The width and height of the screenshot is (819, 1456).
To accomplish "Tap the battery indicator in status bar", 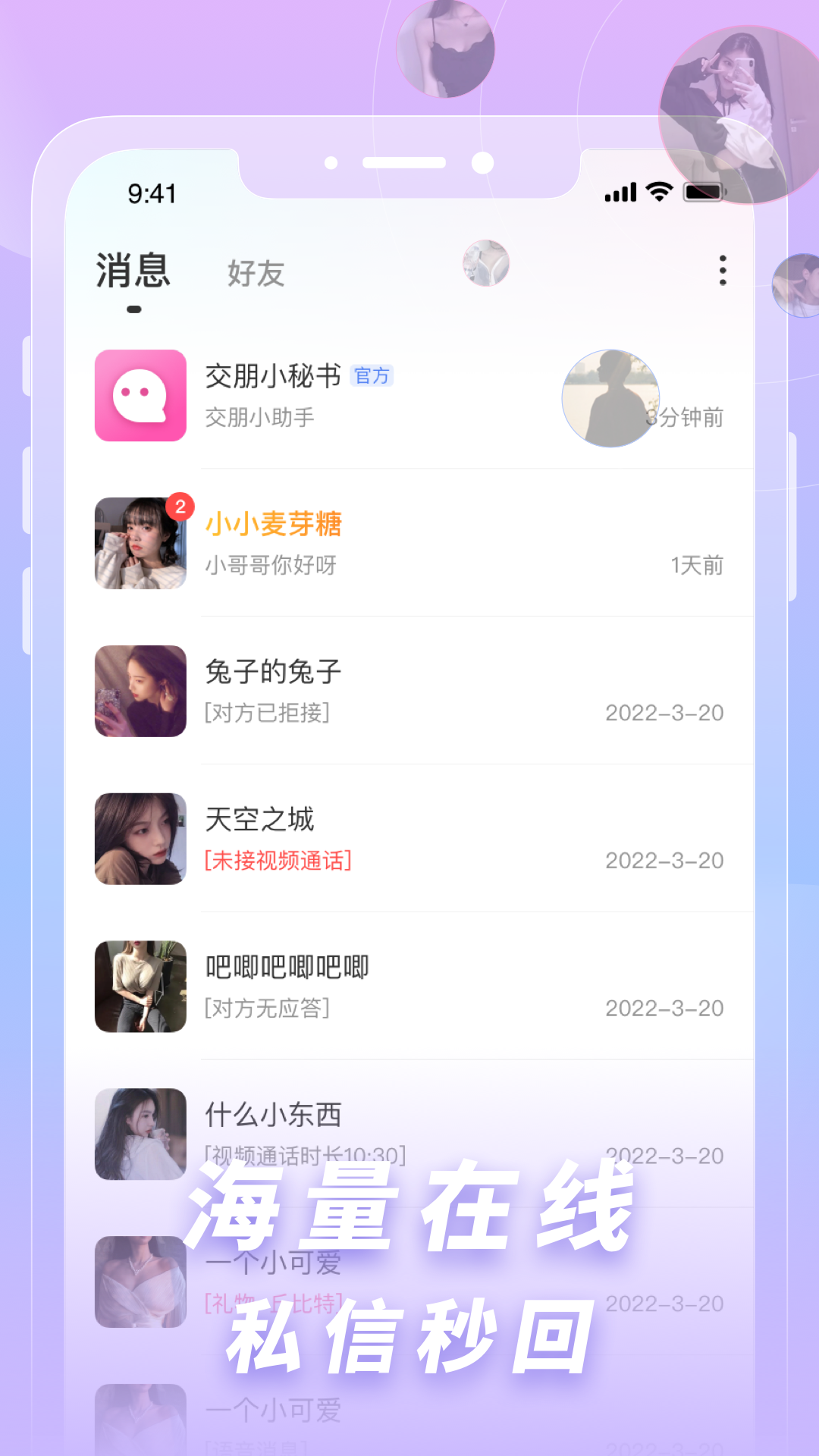I will (x=703, y=193).
